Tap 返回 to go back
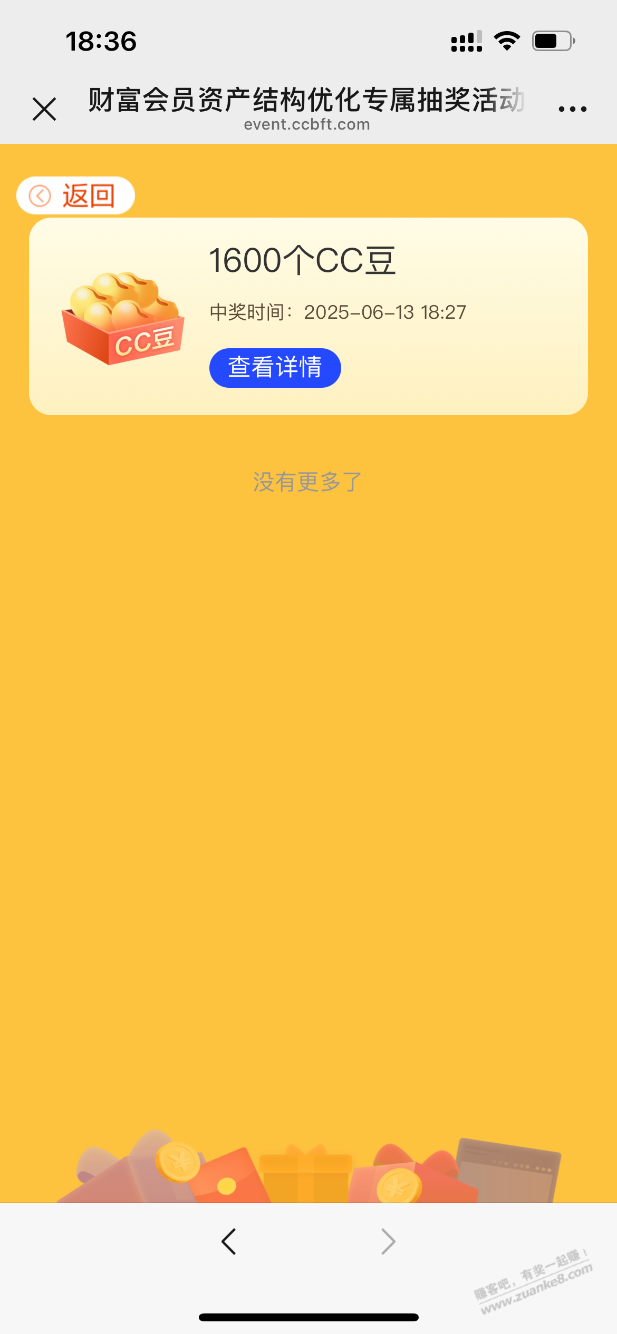 [x=75, y=196]
